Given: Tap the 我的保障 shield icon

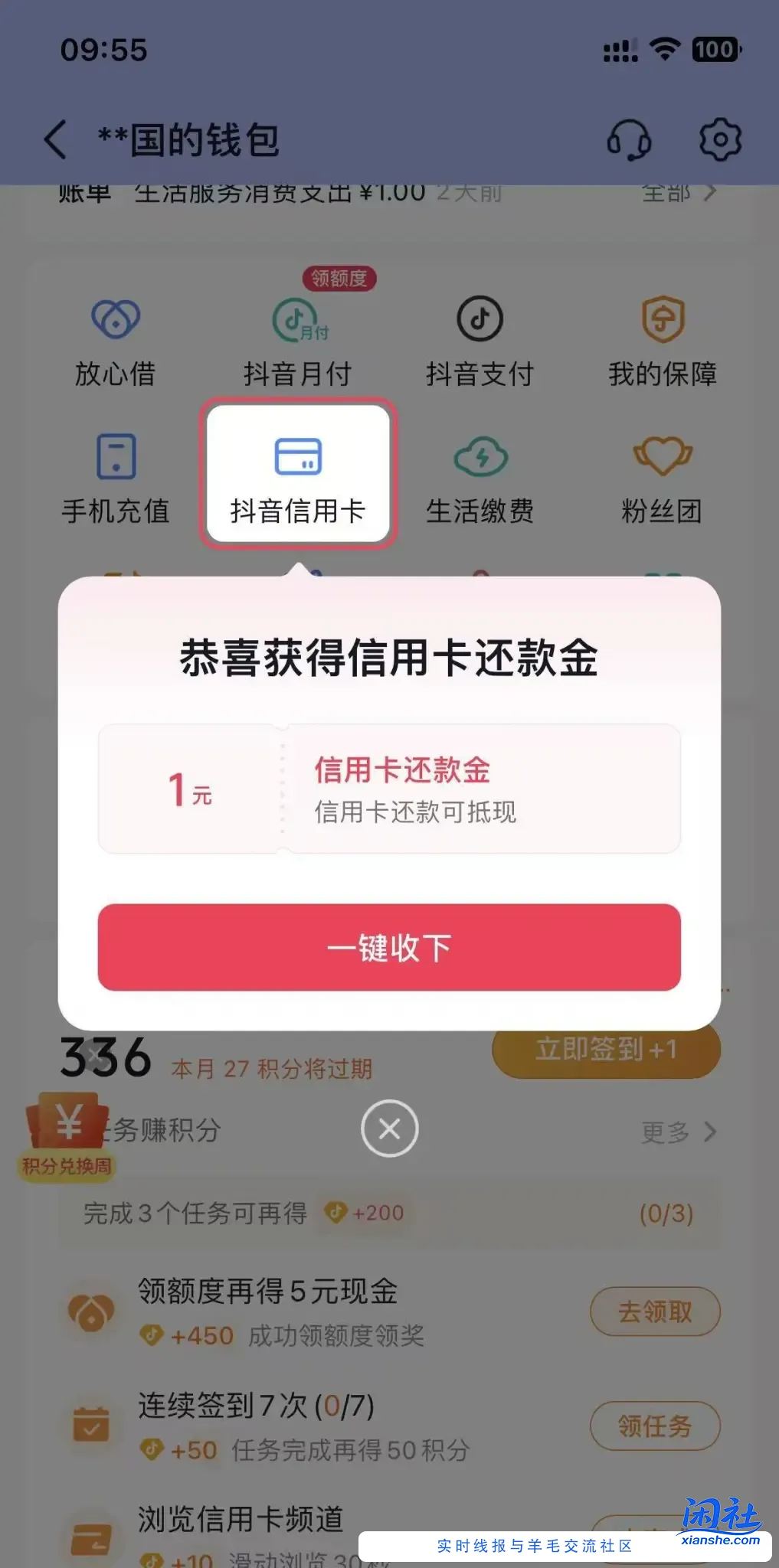Looking at the screenshot, I should 662,337.
